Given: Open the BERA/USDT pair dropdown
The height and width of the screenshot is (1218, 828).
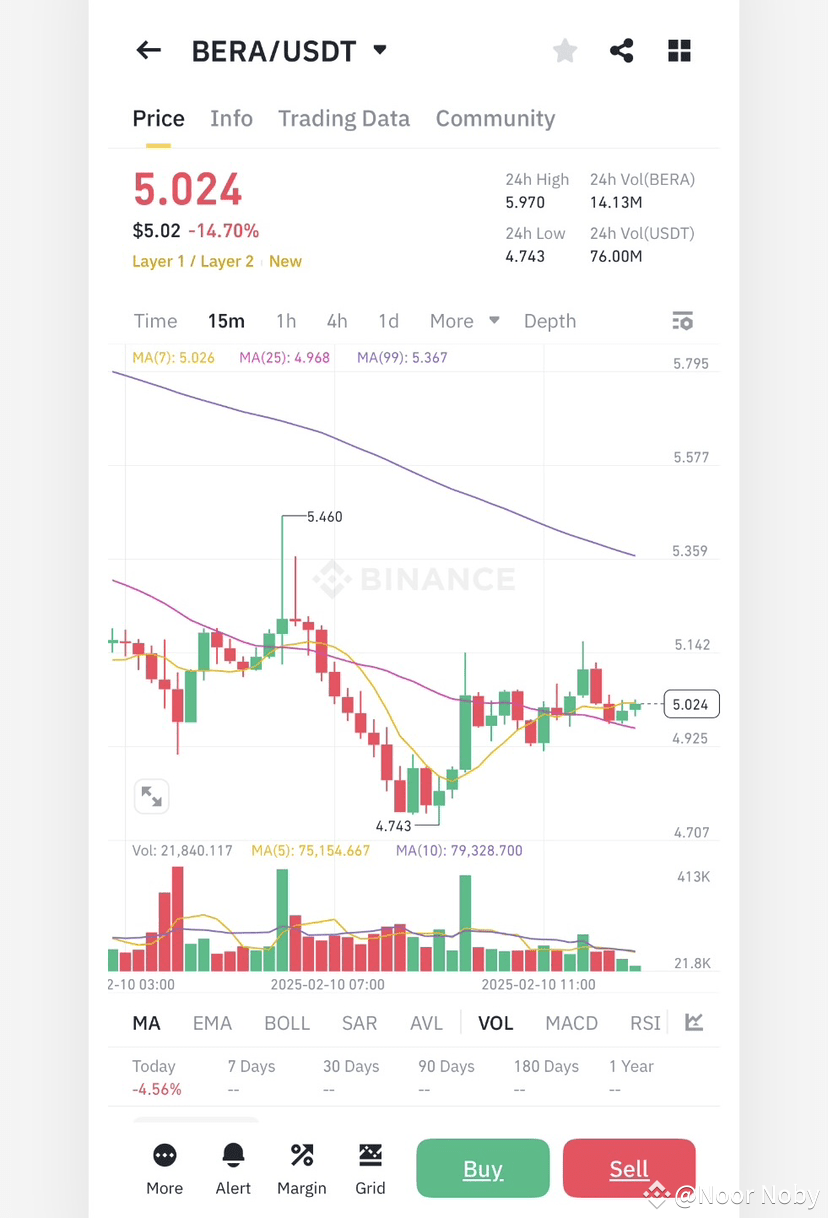Looking at the screenshot, I should 379,50.
